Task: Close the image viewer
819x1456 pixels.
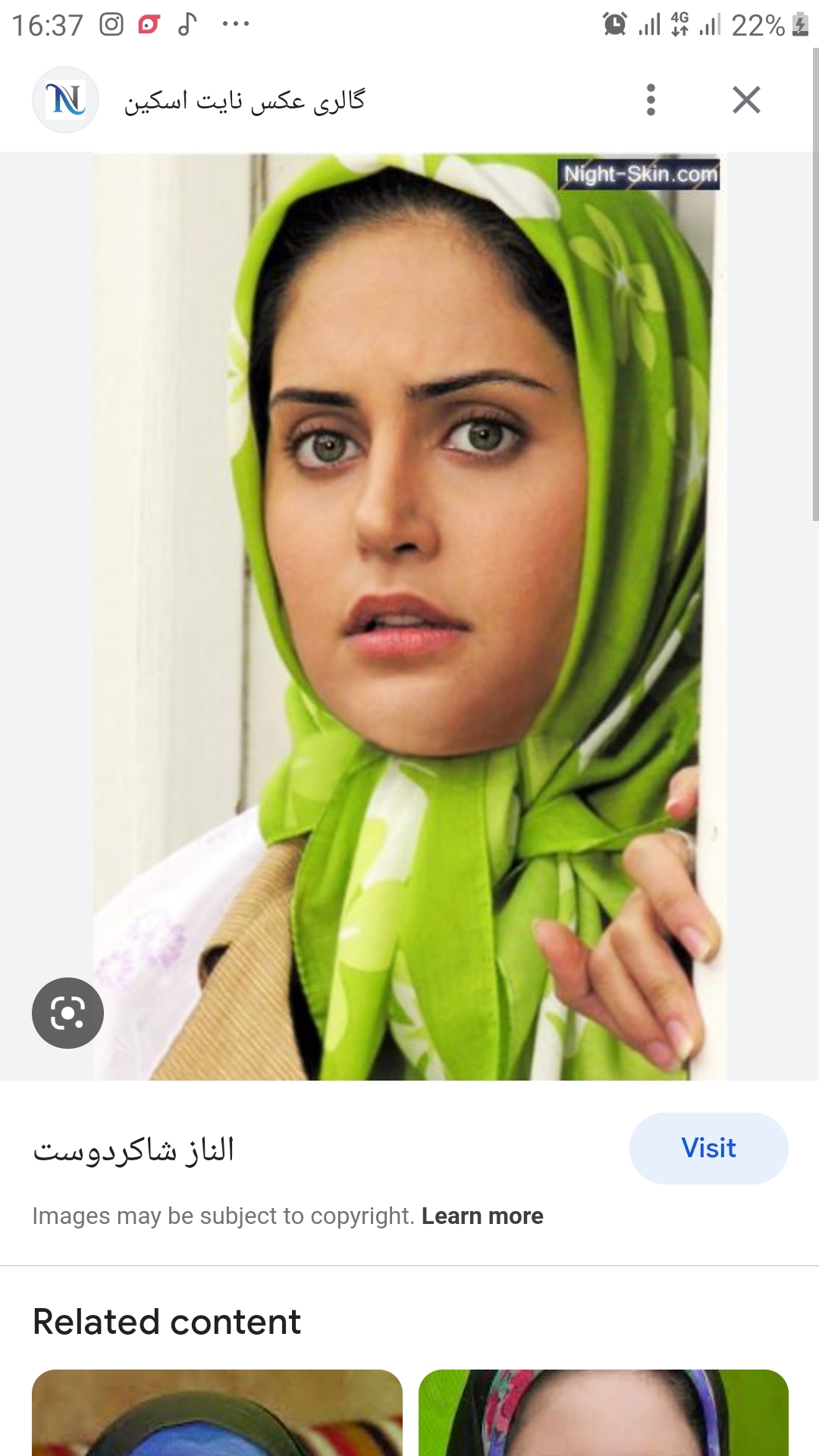Action: pyautogui.click(x=746, y=99)
